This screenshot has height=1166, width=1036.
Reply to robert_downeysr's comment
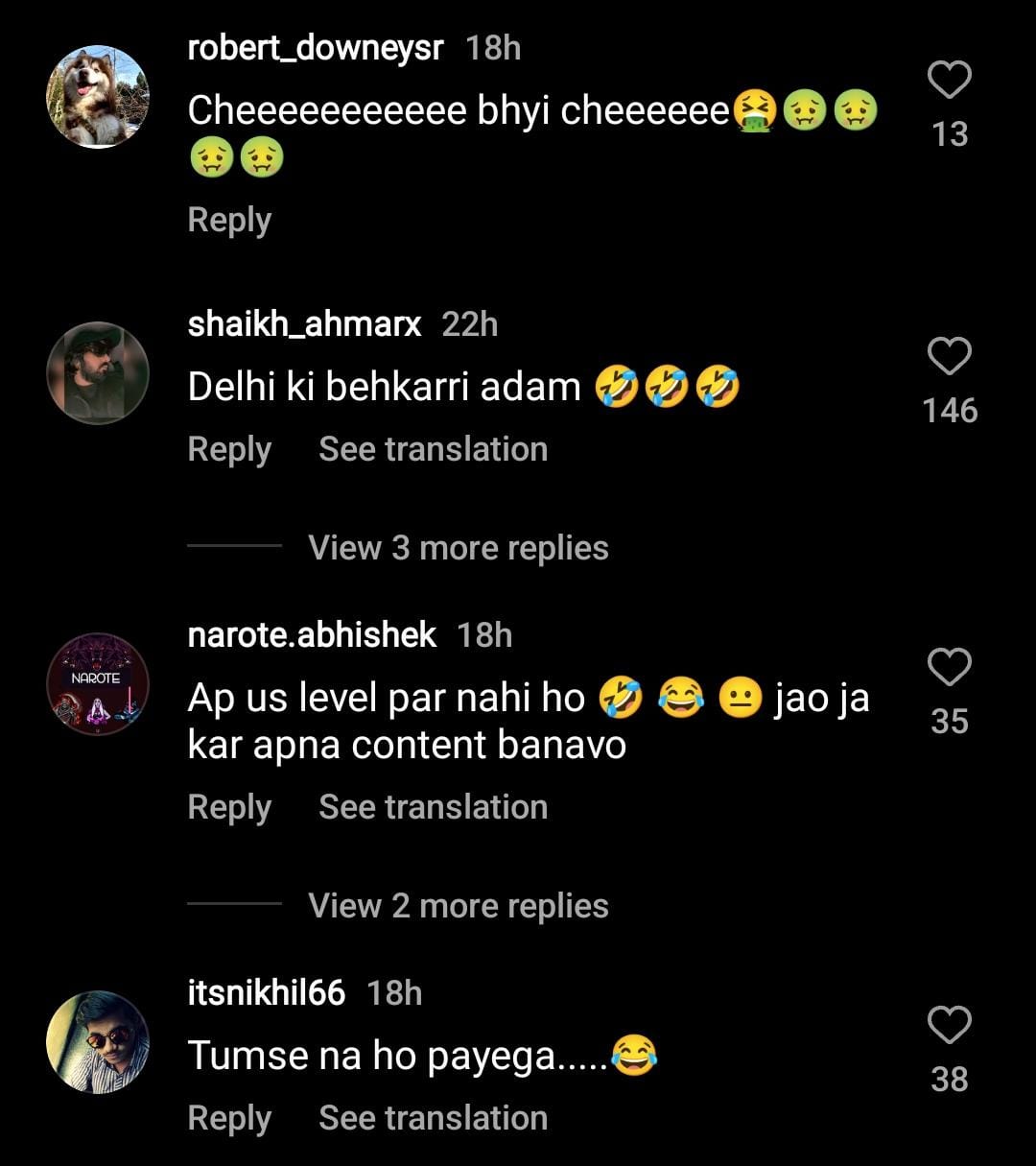229,220
